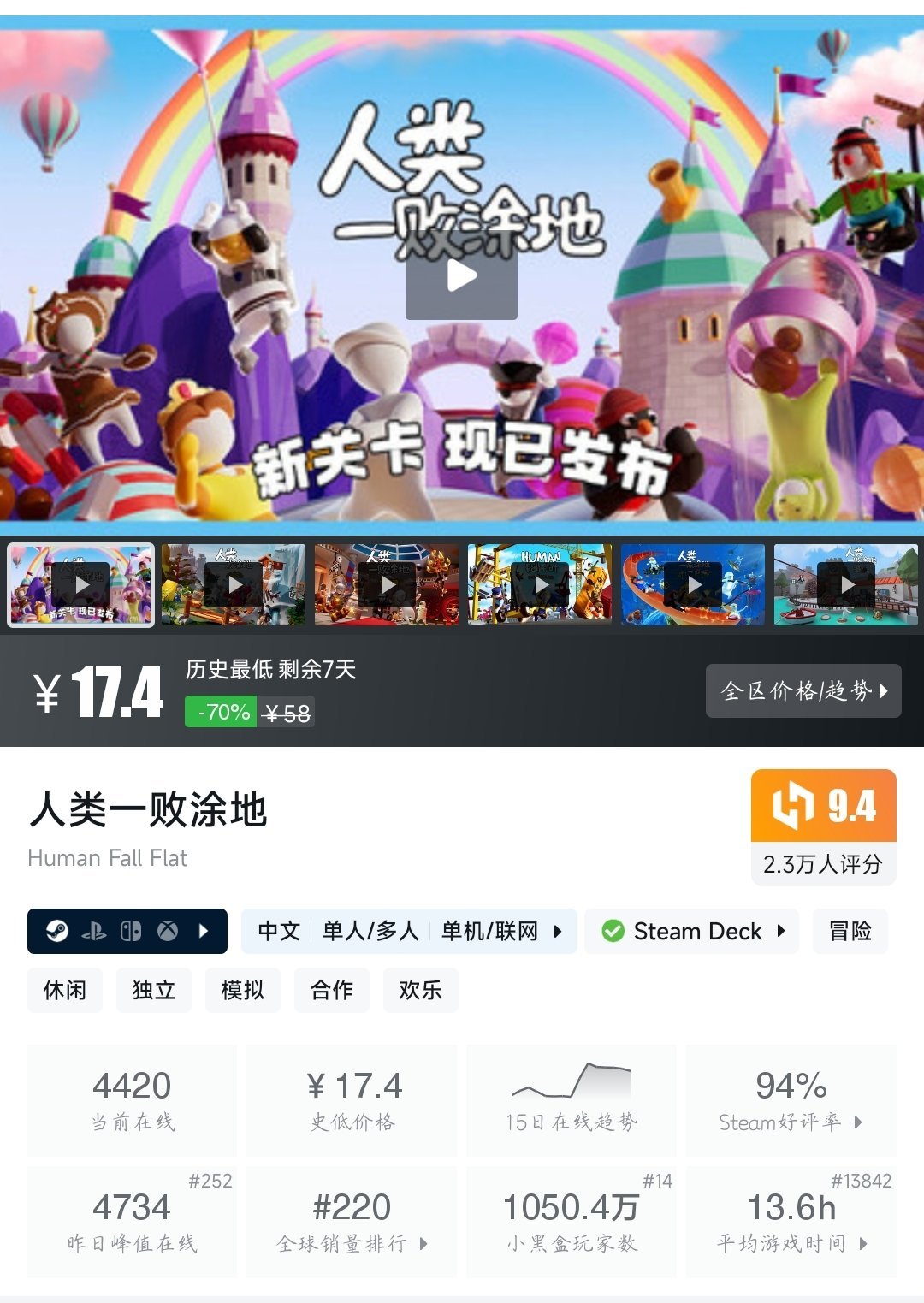Image resolution: width=924 pixels, height=1303 pixels.
Task: Expand the platform icons selector
Action: click(127, 931)
